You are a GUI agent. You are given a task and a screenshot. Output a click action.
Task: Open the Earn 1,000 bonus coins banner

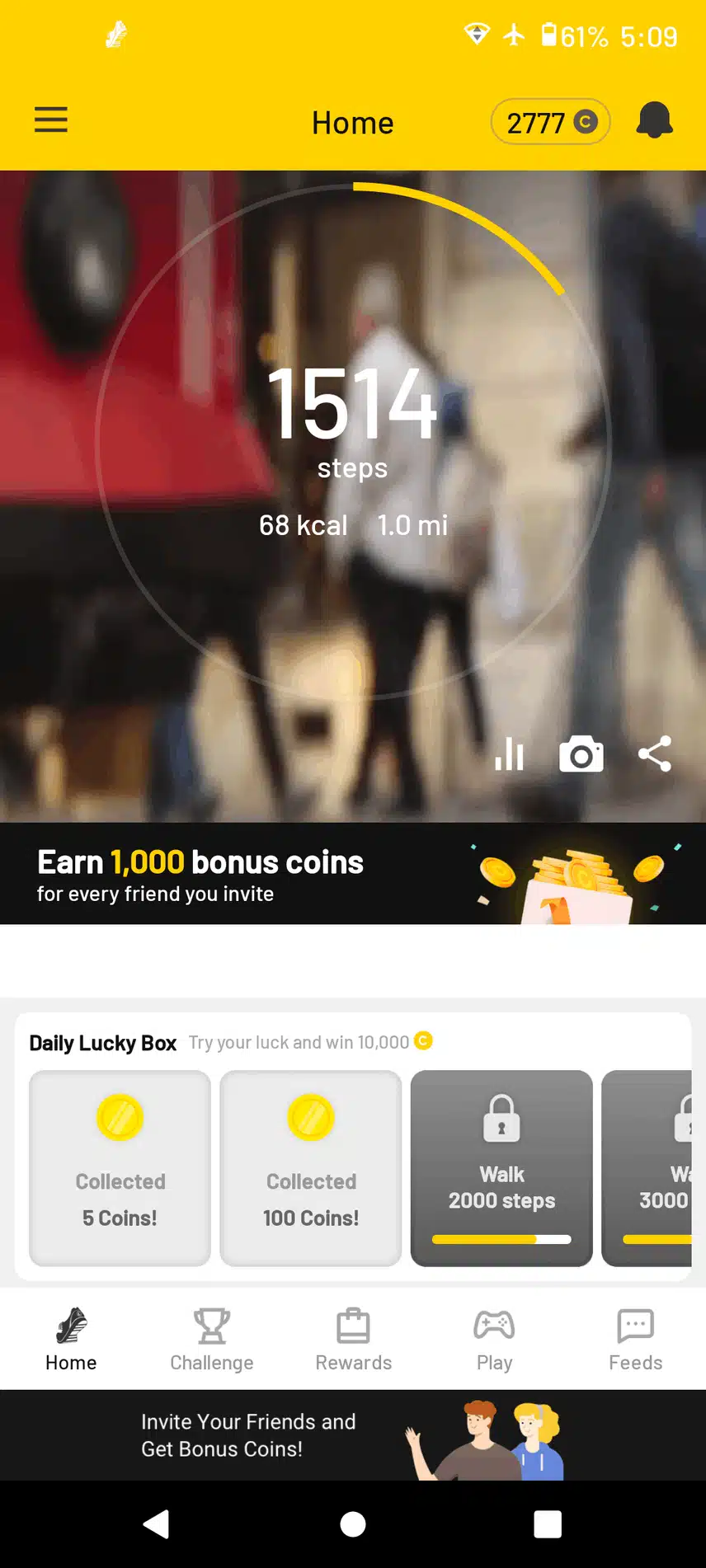point(353,874)
